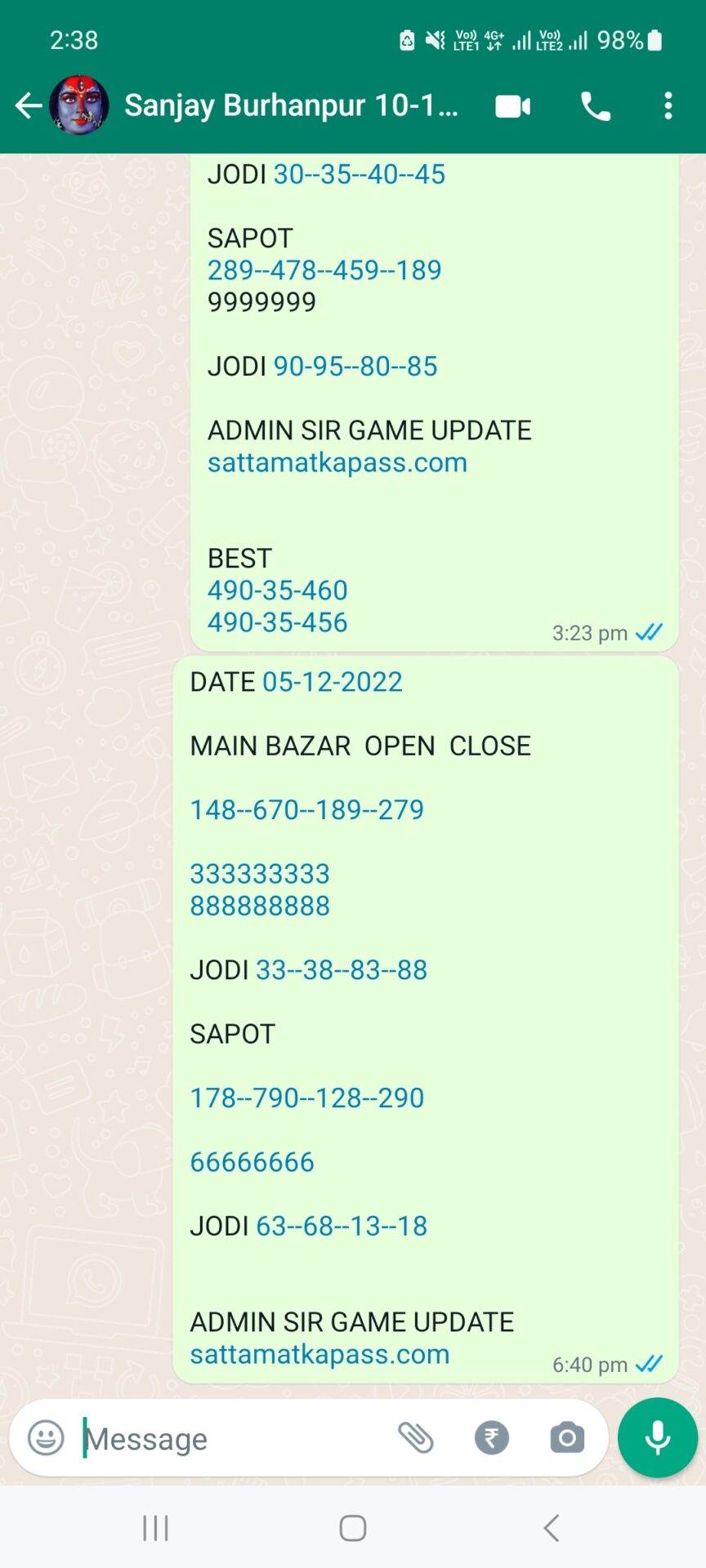Viewport: 706px width, 1568px height.
Task: Open sattamatkapass.com link in 3:23 pm message
Action: [337, 463]
